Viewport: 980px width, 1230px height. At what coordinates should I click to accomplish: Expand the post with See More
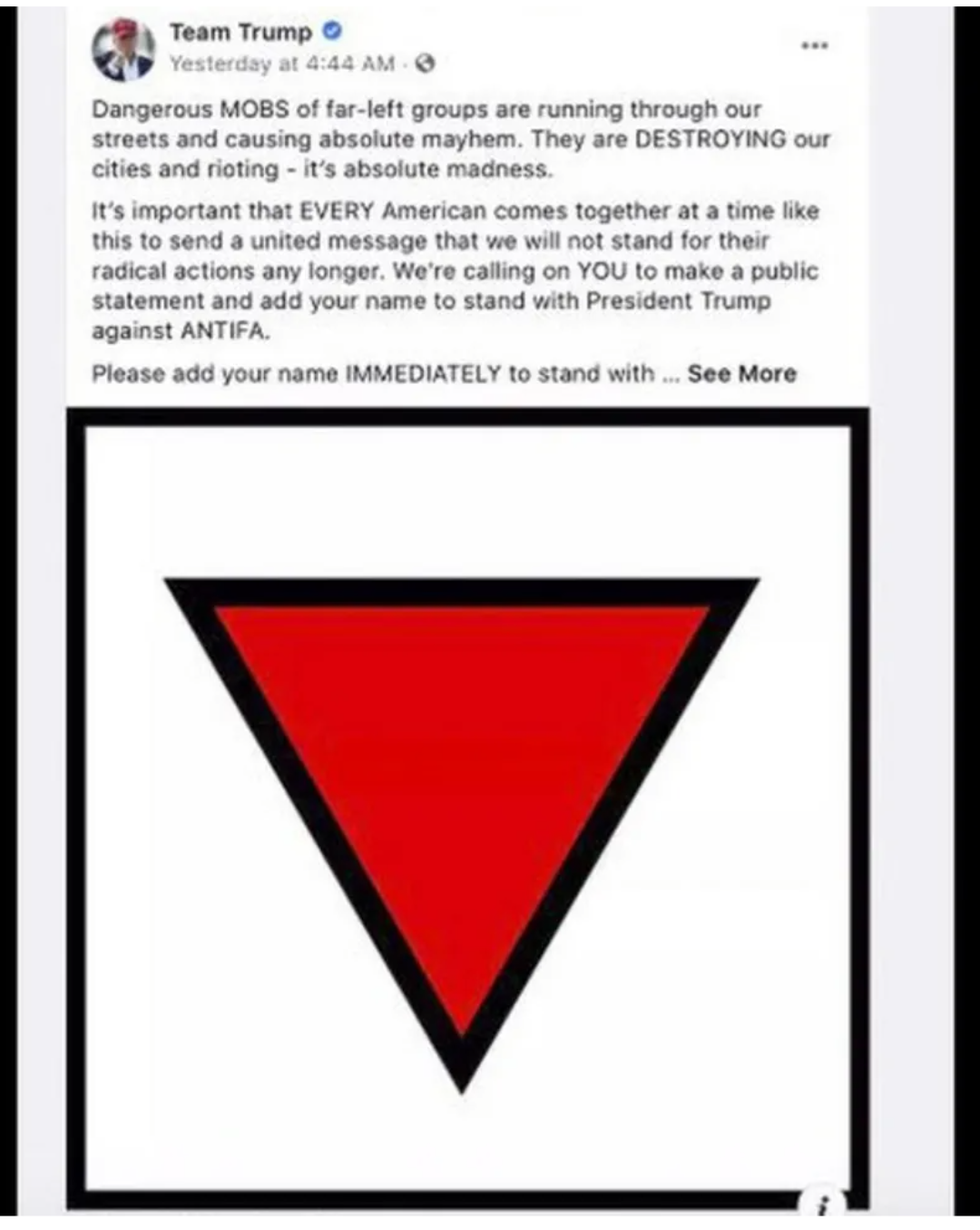click(x=741, y=374)
